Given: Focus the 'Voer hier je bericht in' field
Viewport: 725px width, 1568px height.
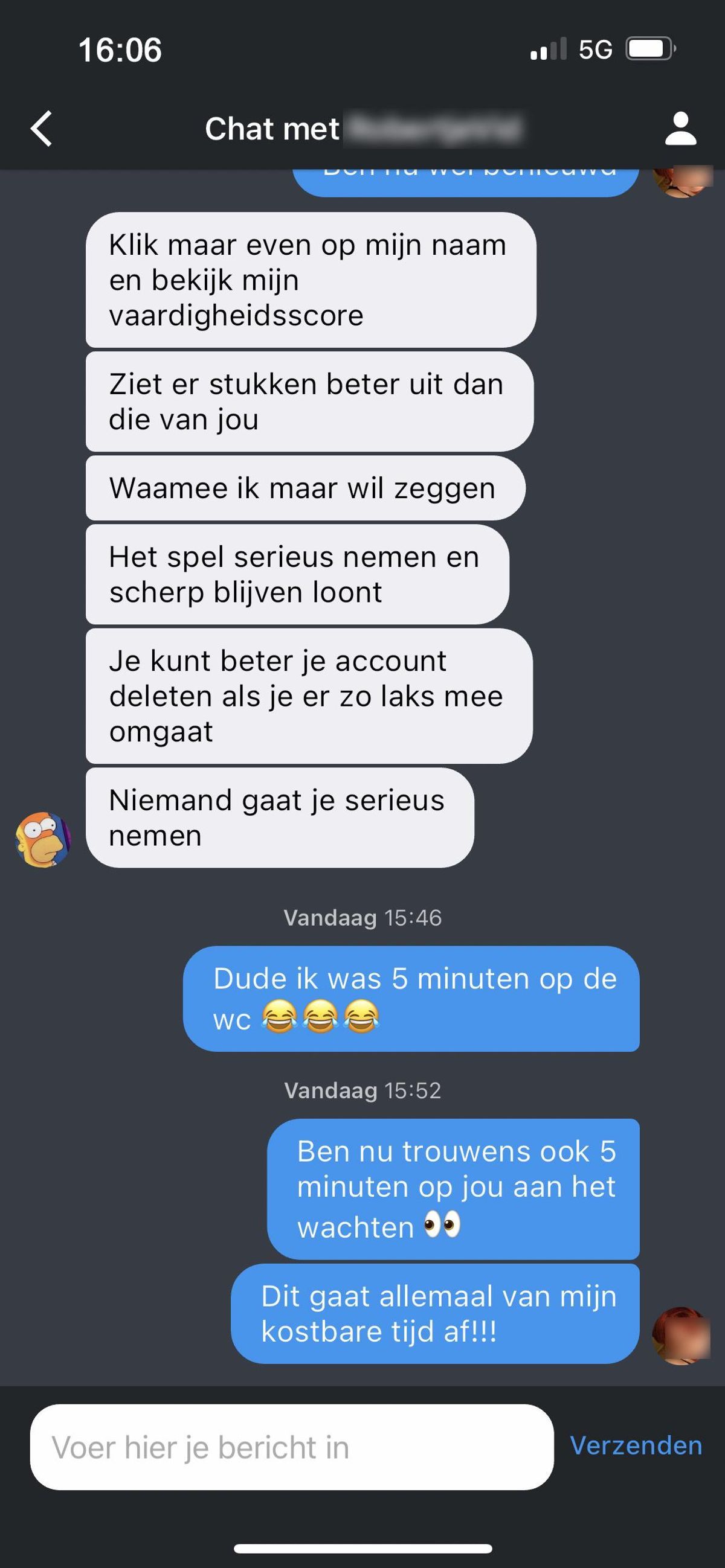Looking at the screenshot, I should (291, 1447).
